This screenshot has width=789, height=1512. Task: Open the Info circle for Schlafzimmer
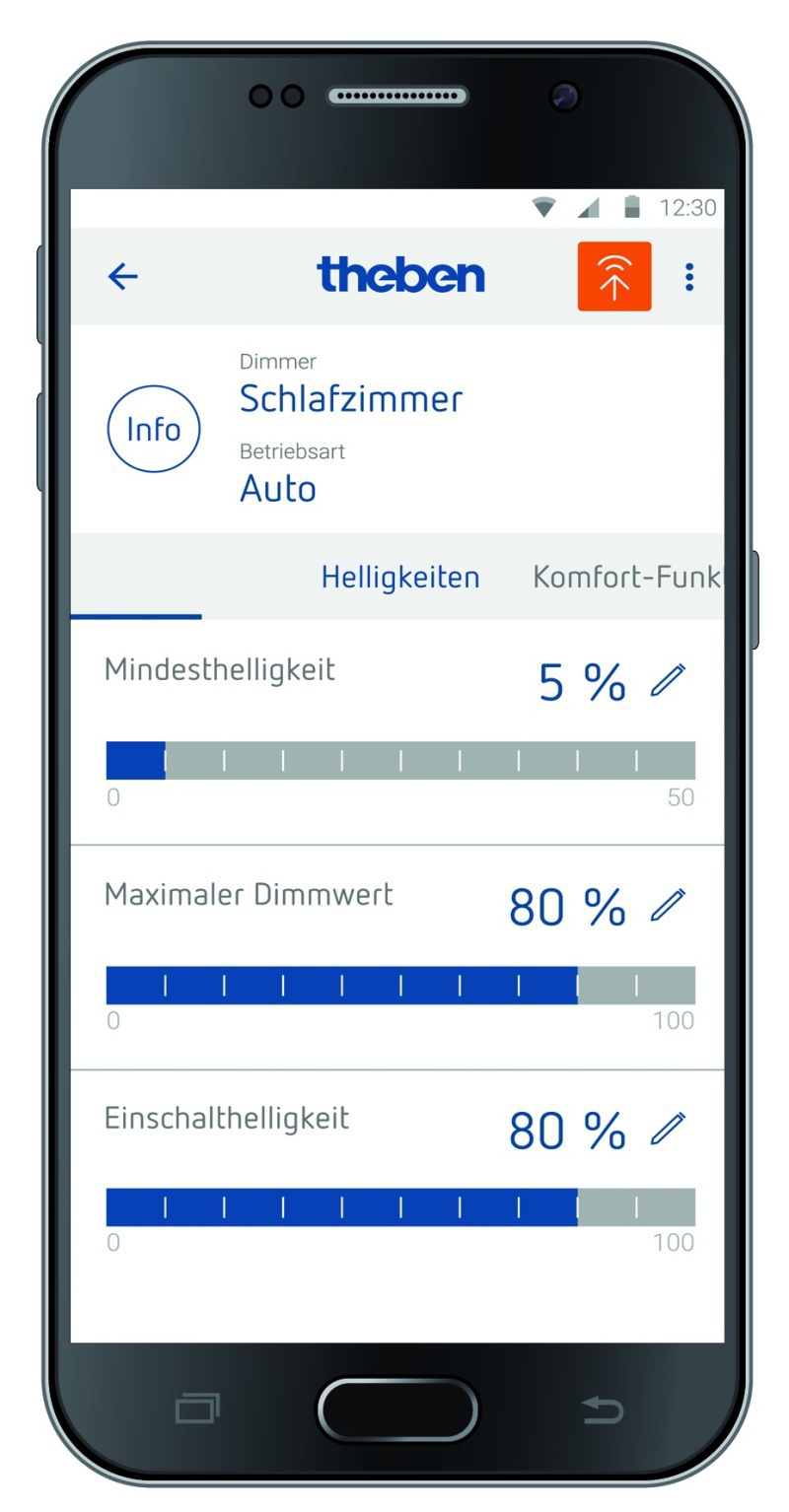tap(154, 430)
